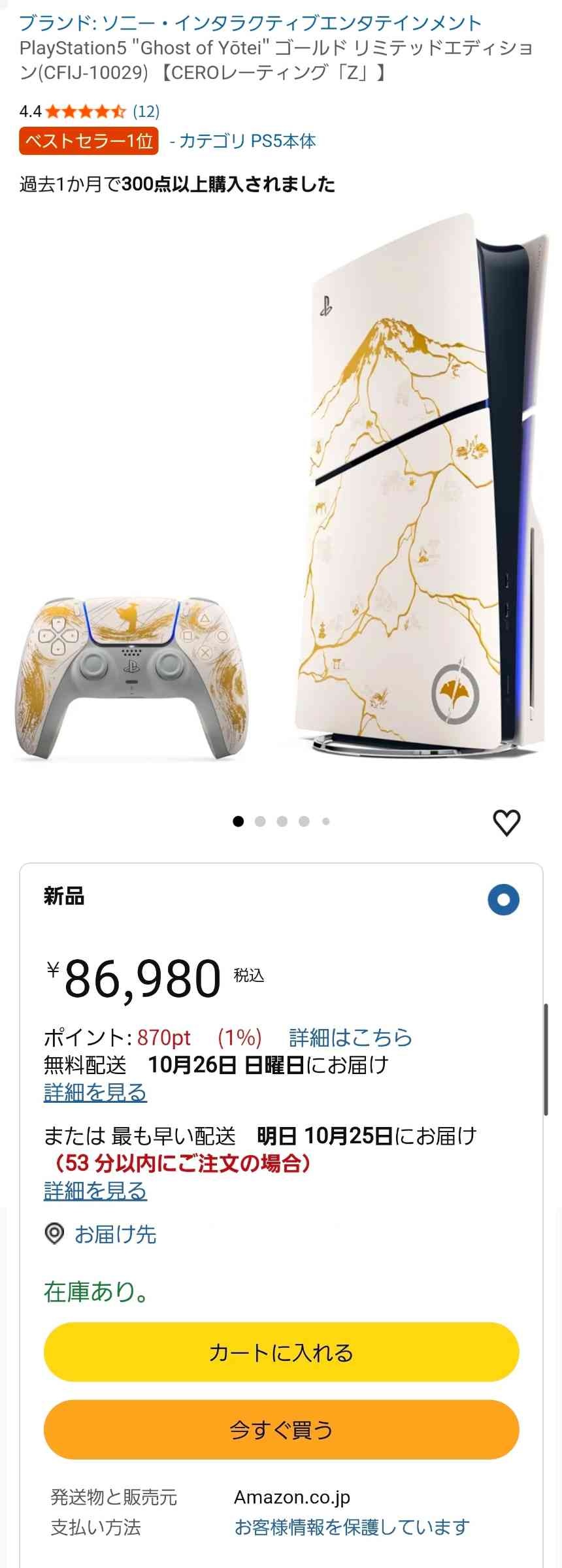Image resolution: width=562 pixels, height=1568 pixels.
Task: Add this item to the wish list
Action: [506, 822]
